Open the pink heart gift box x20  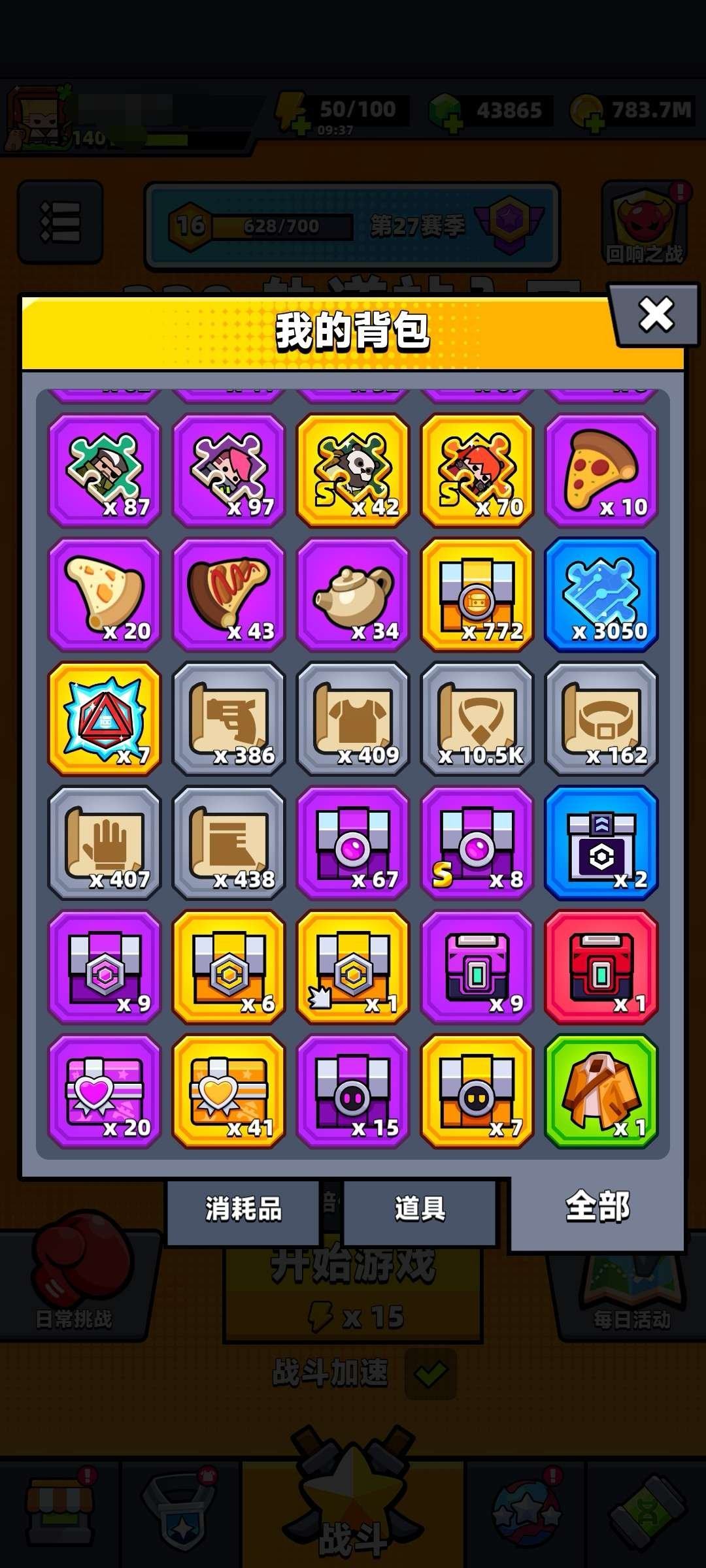105,1091
